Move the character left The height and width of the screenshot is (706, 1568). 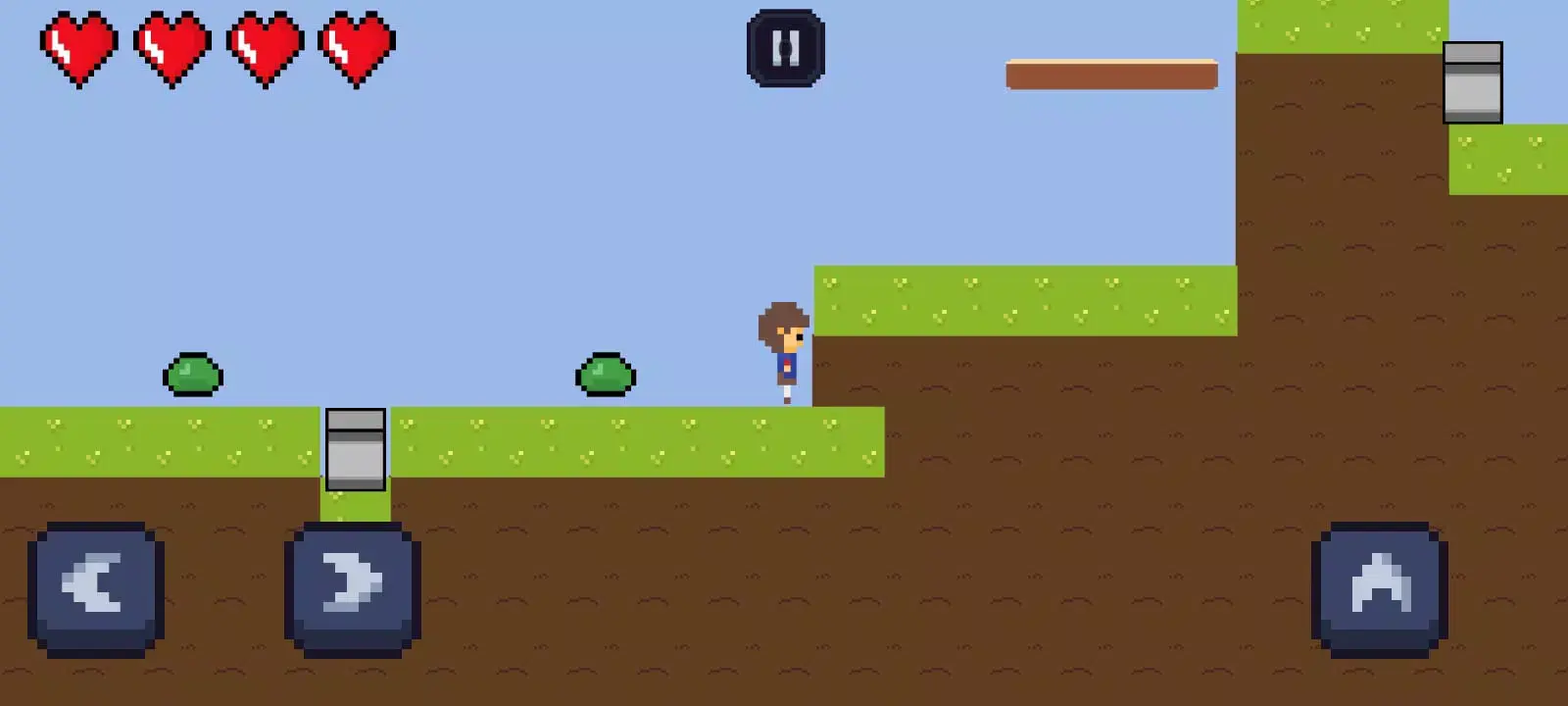pyautogui.click(x=95, y=588)
